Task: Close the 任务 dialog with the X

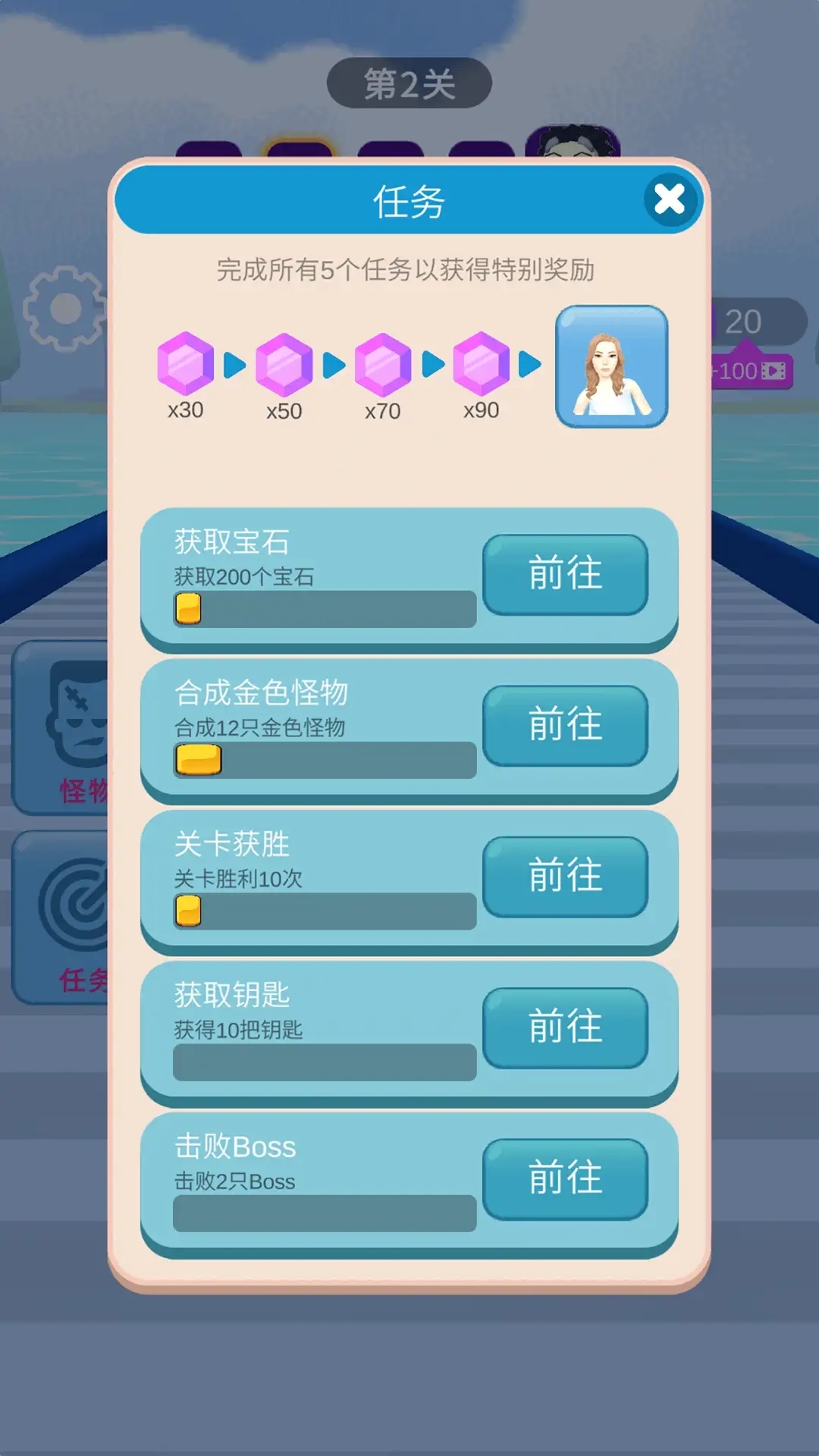Action: [668, 199]
